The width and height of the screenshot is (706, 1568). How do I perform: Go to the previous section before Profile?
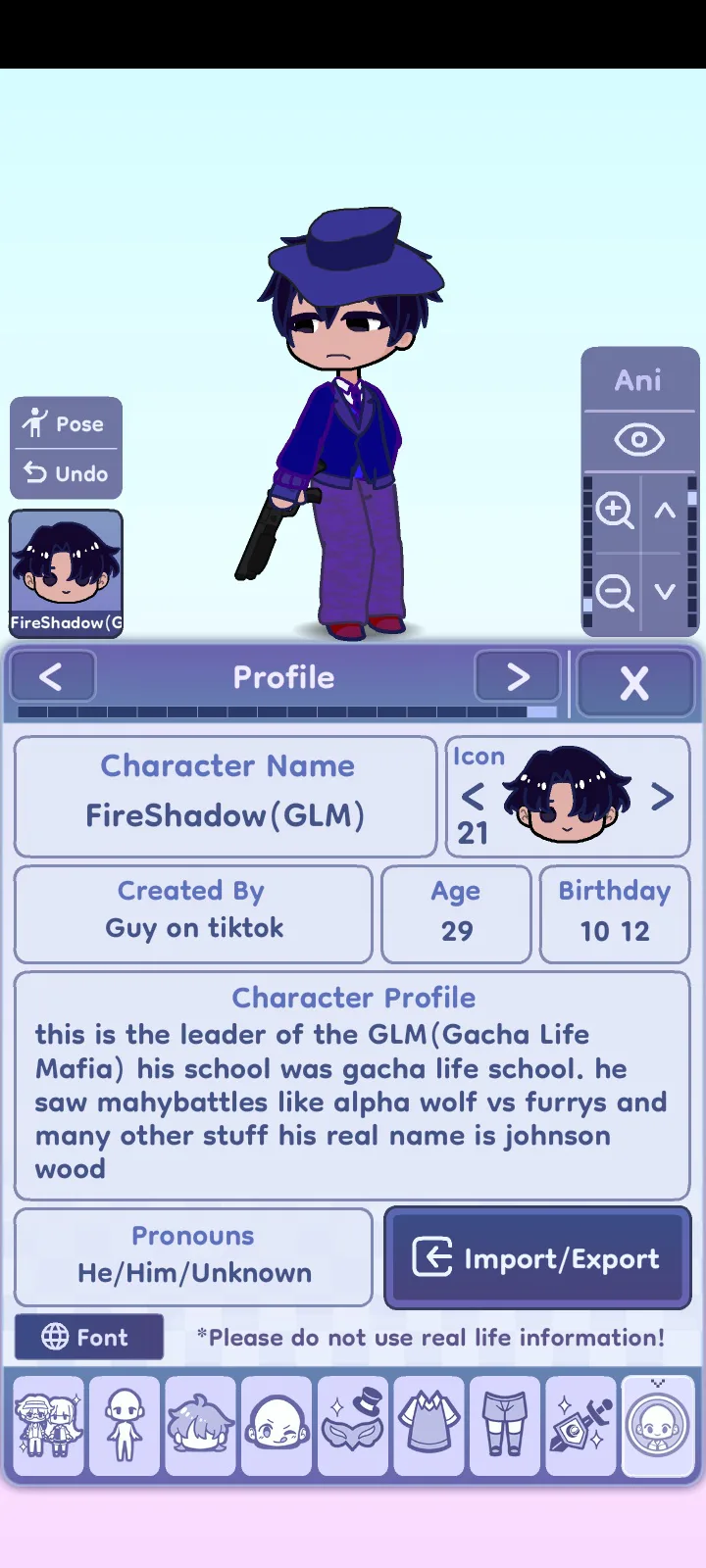(52, 676)
